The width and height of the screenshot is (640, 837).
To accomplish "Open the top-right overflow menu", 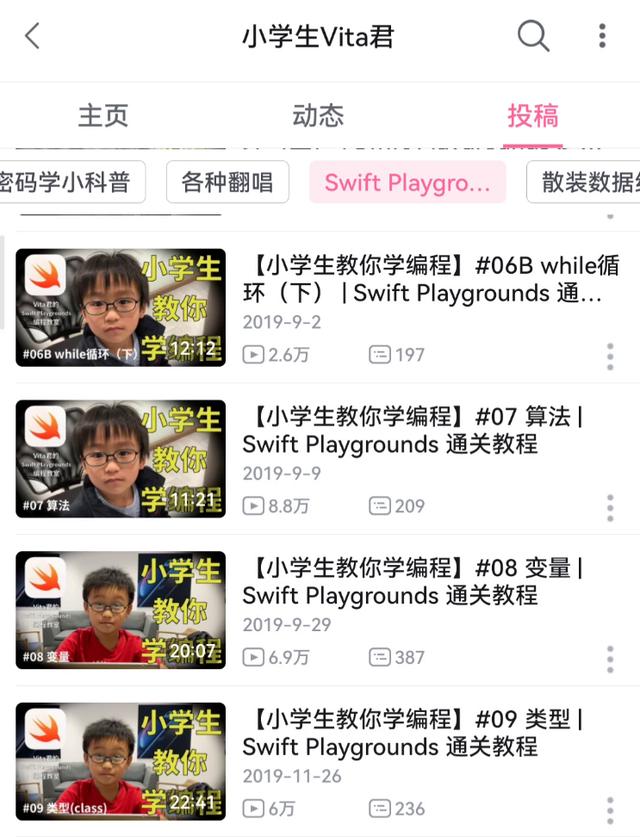I will pyautogui.click(x=602, y=37).
